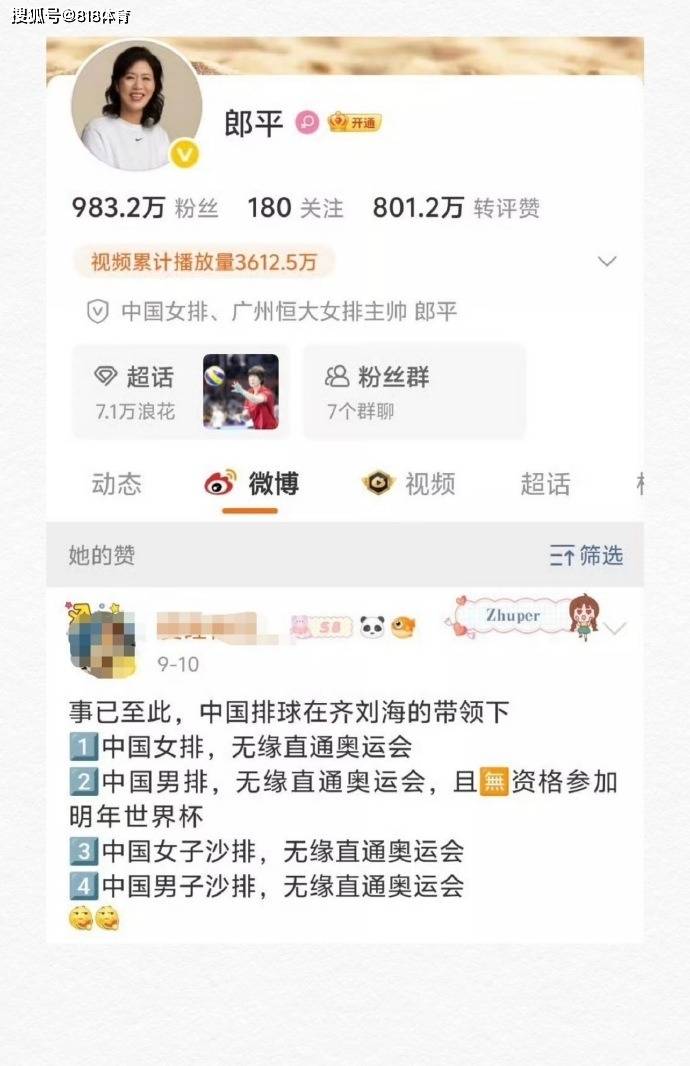Expand the profile details chevron

tap(606, 261)
